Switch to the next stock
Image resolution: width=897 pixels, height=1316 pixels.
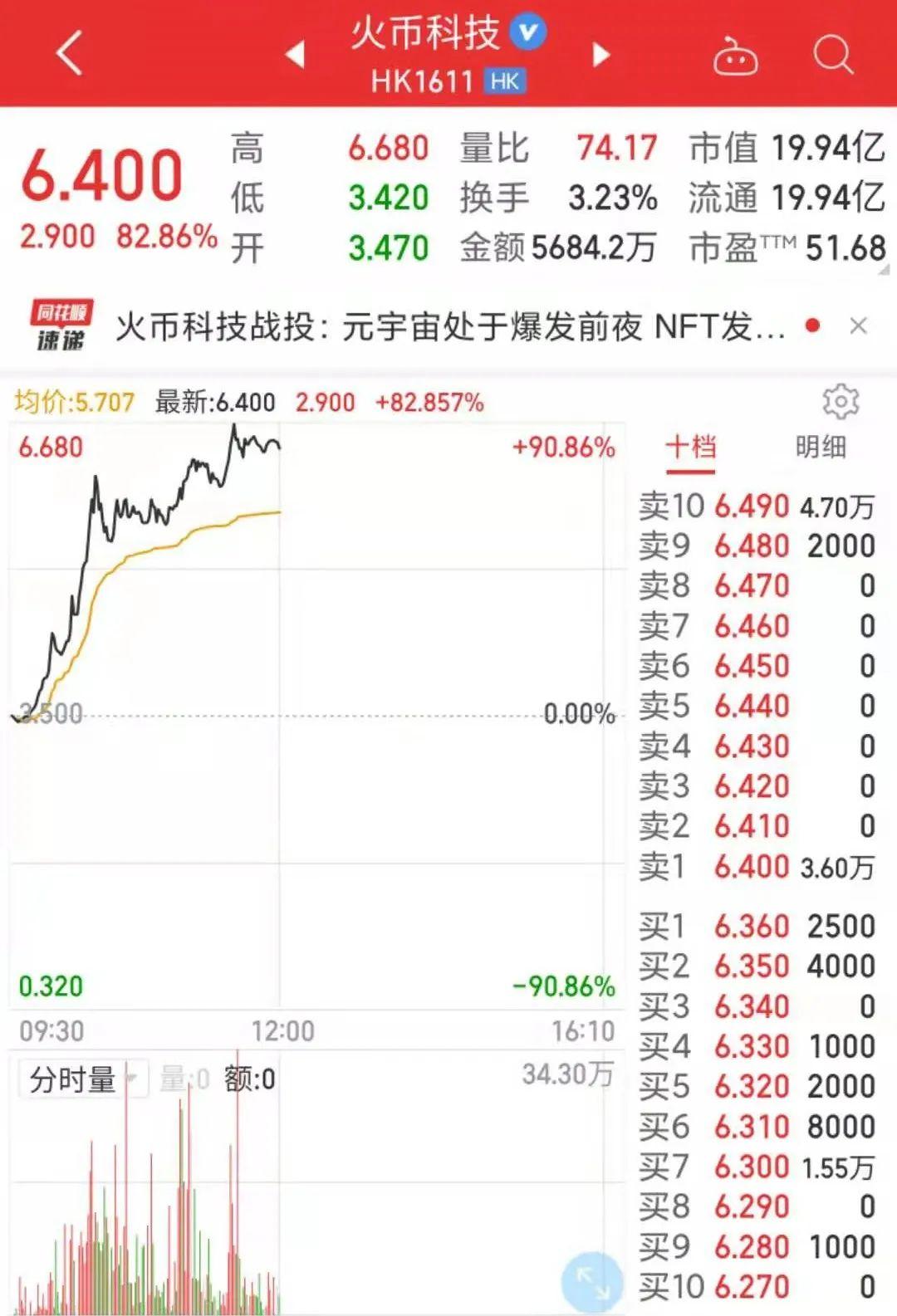[x=601, y=55]
